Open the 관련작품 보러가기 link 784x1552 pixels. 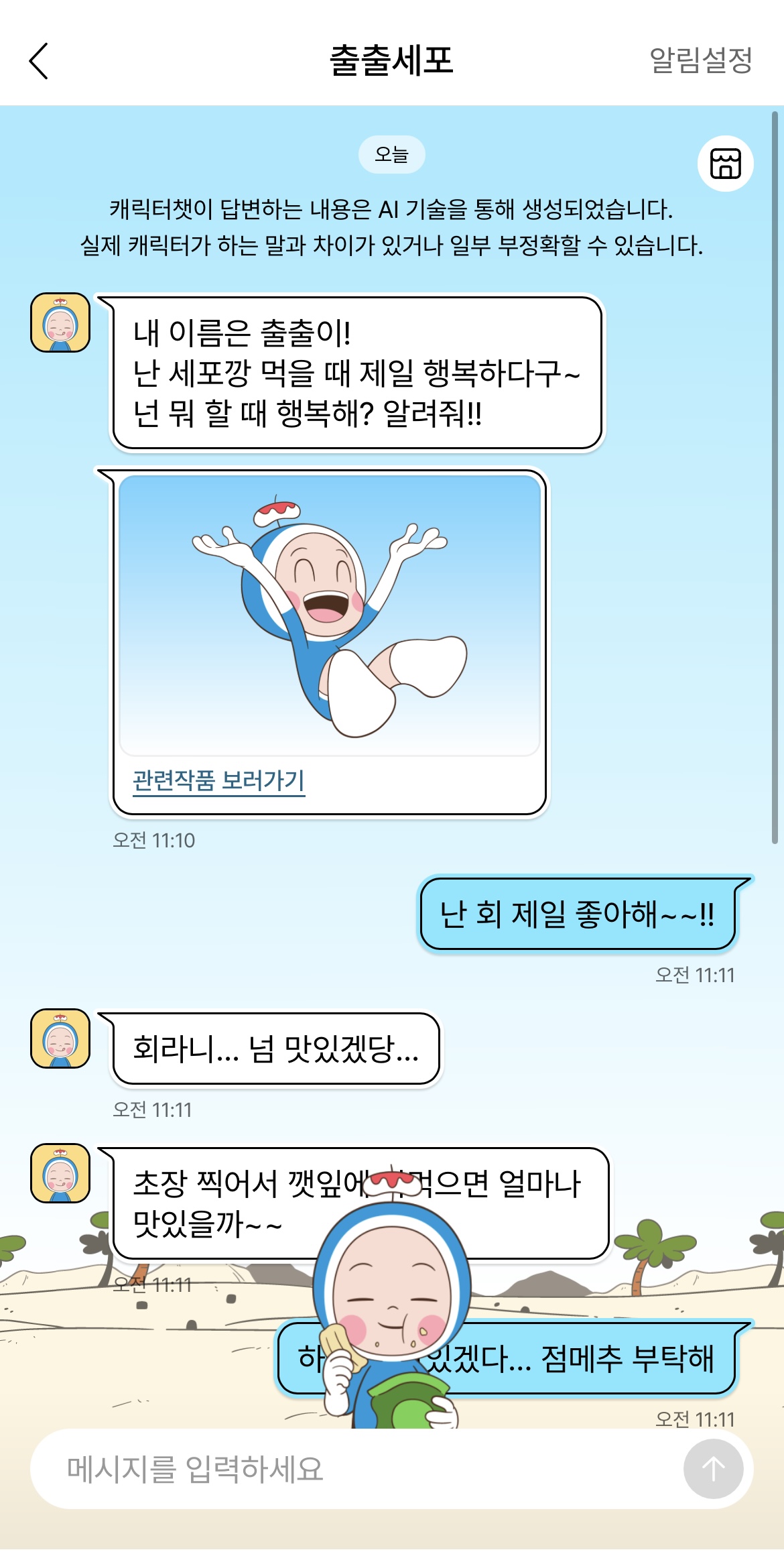[x=219, y=780]
